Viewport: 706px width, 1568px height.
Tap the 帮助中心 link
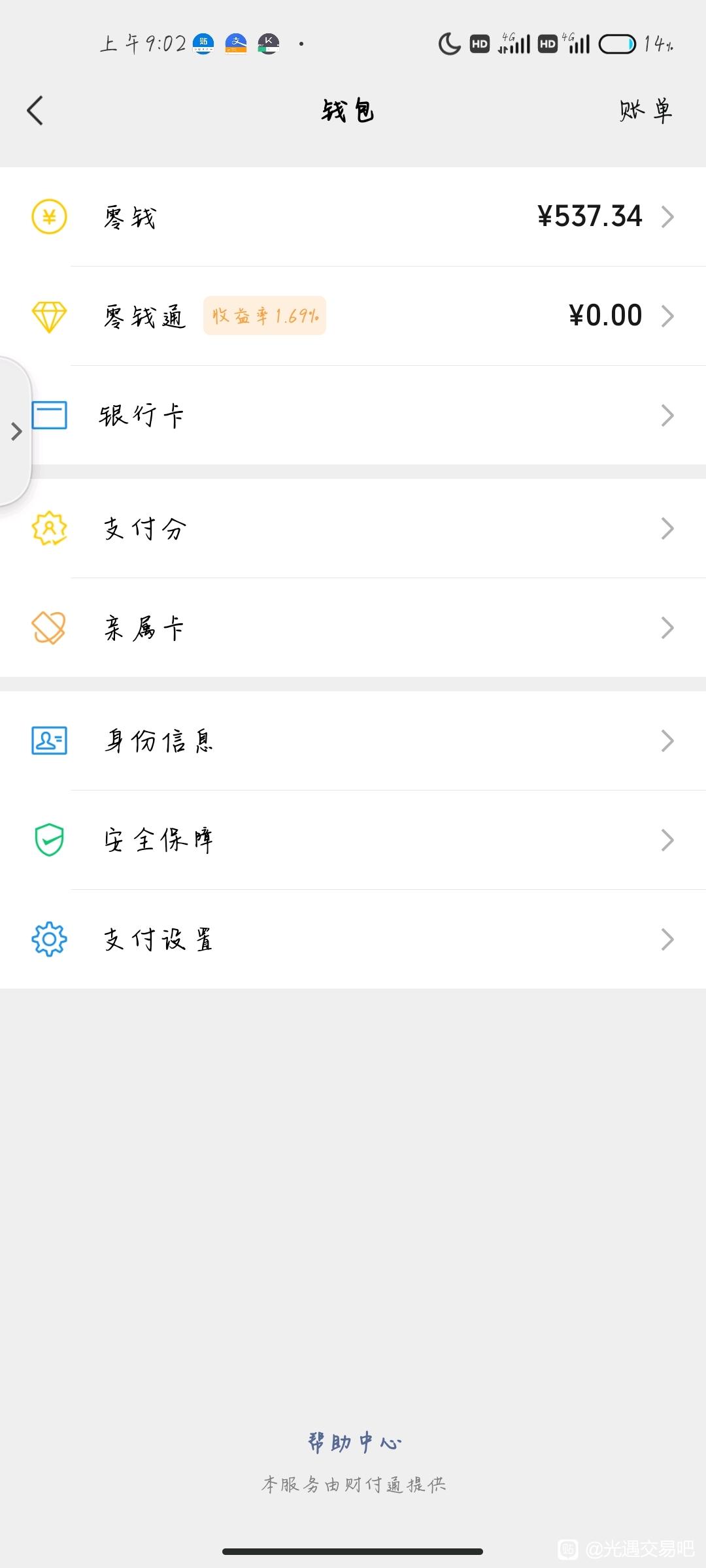click(x=354, y=1442)
